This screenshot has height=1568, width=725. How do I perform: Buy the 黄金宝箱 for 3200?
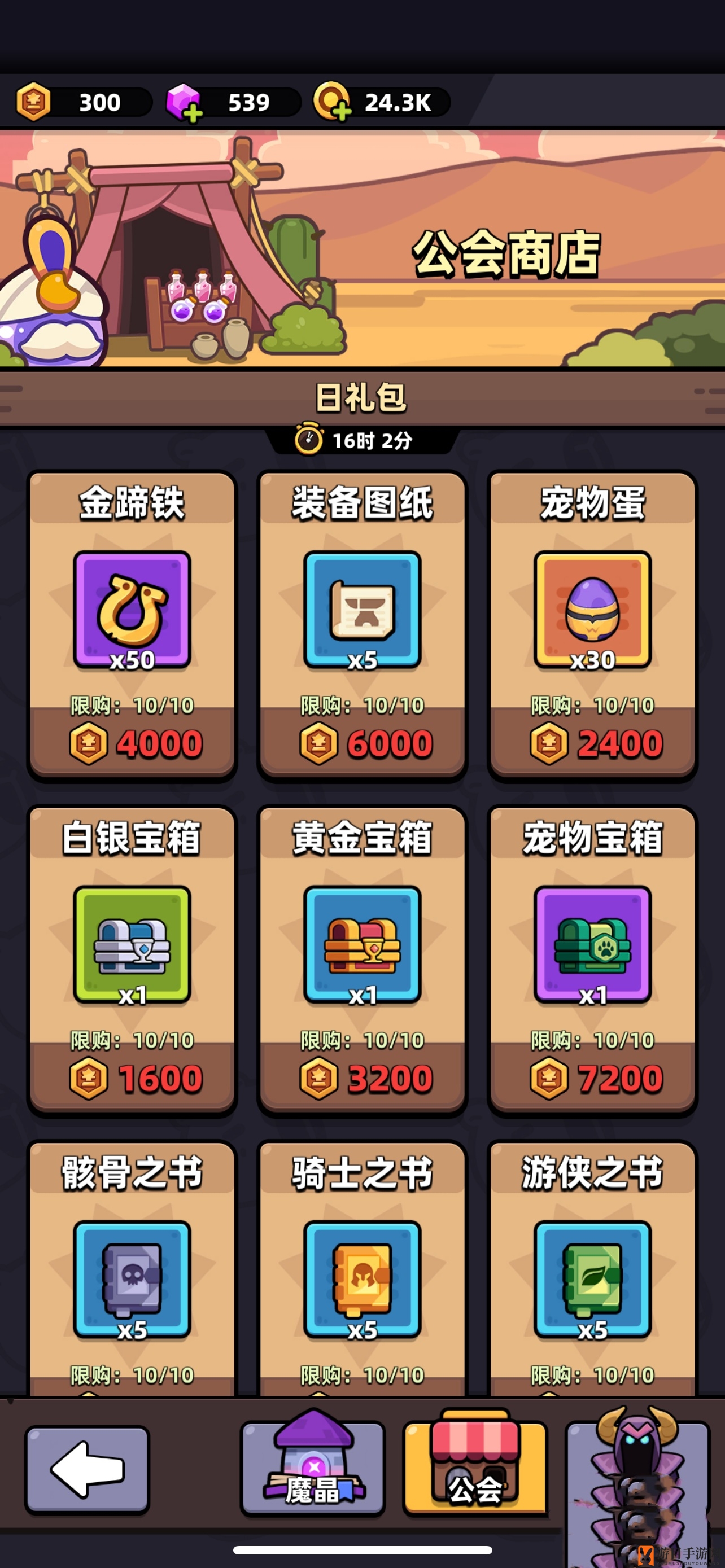(x=362, y=1078)
